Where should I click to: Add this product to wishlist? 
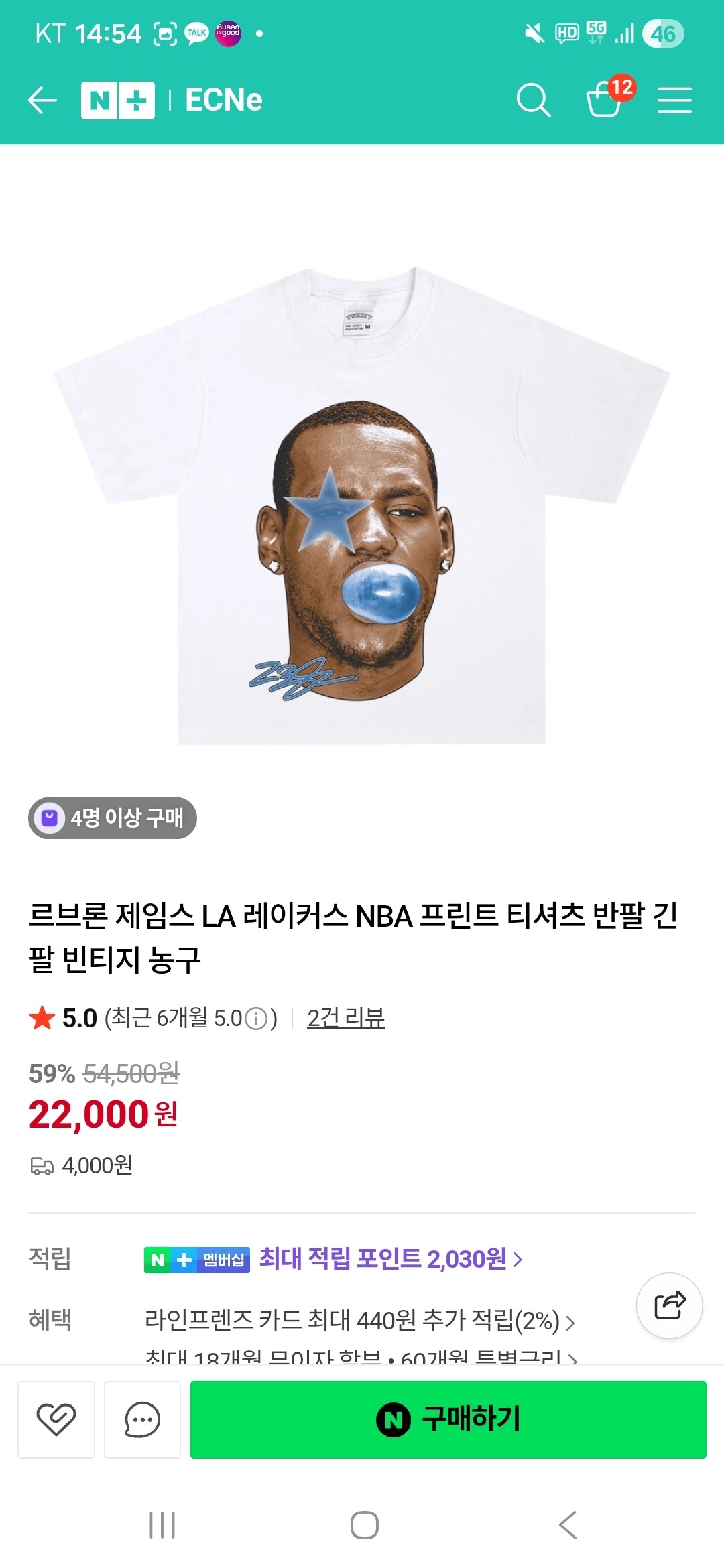pyautogui.click(x=56, y=1419)
